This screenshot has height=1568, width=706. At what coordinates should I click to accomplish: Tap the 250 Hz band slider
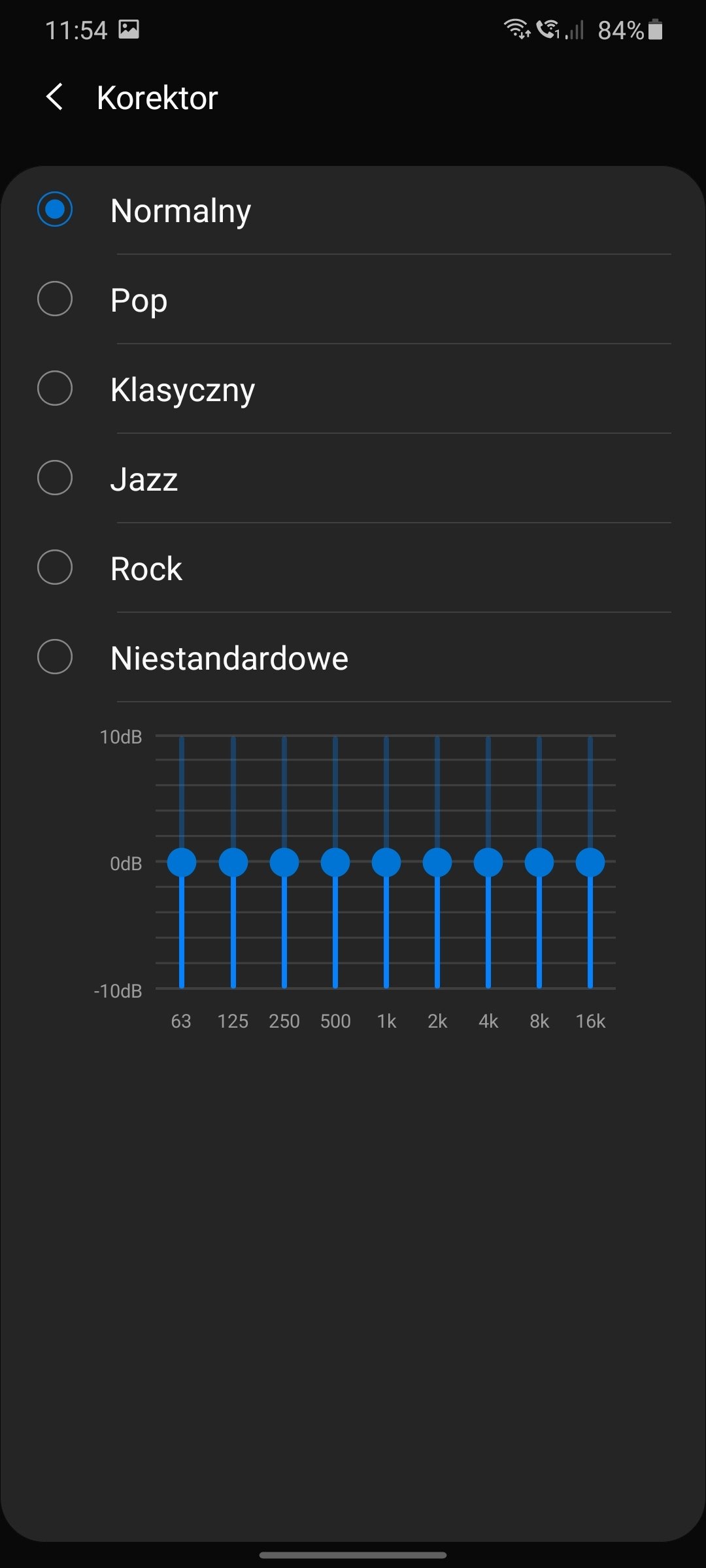(284, 862)
